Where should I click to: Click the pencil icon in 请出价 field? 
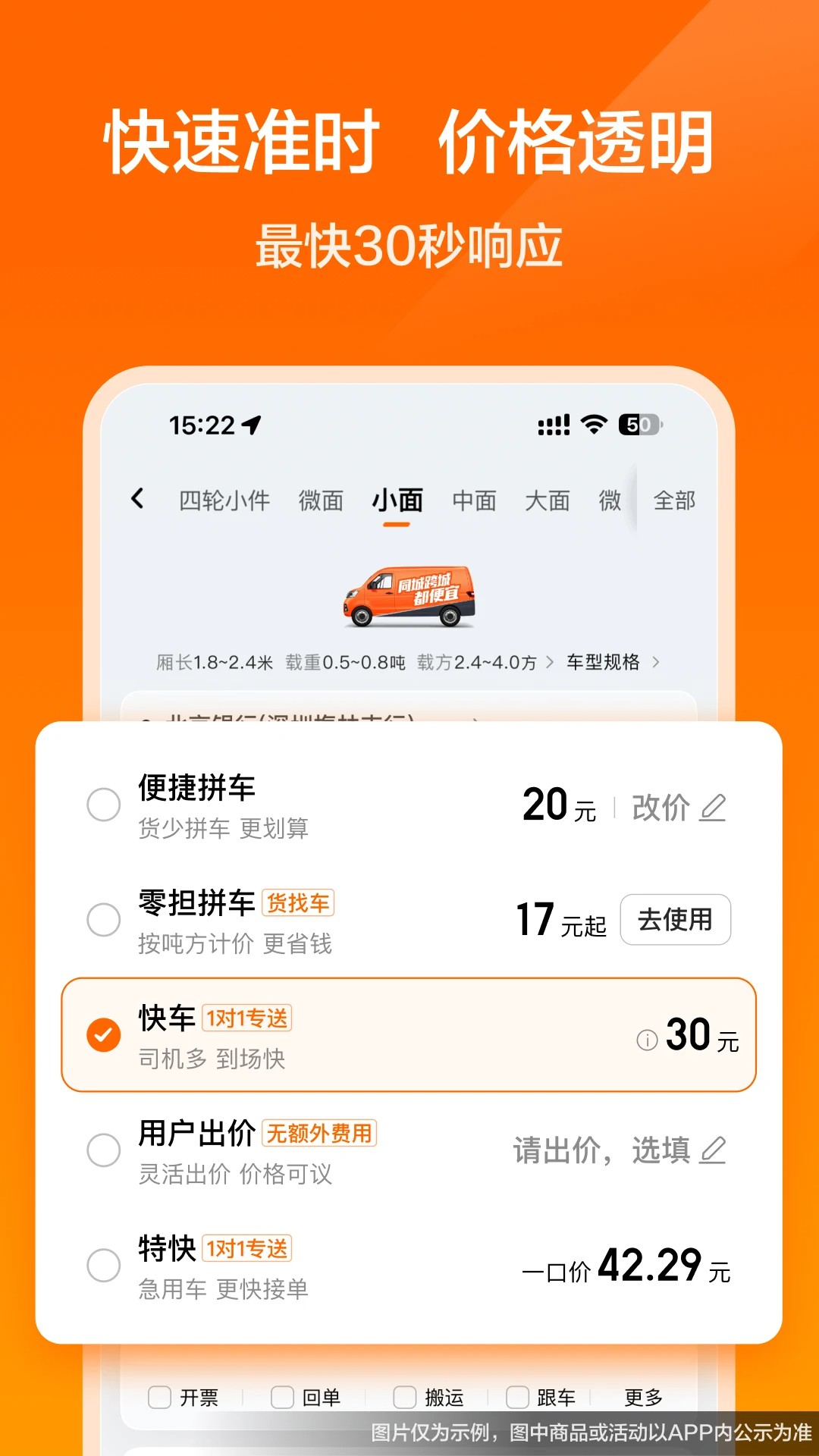click(711, 1151)
